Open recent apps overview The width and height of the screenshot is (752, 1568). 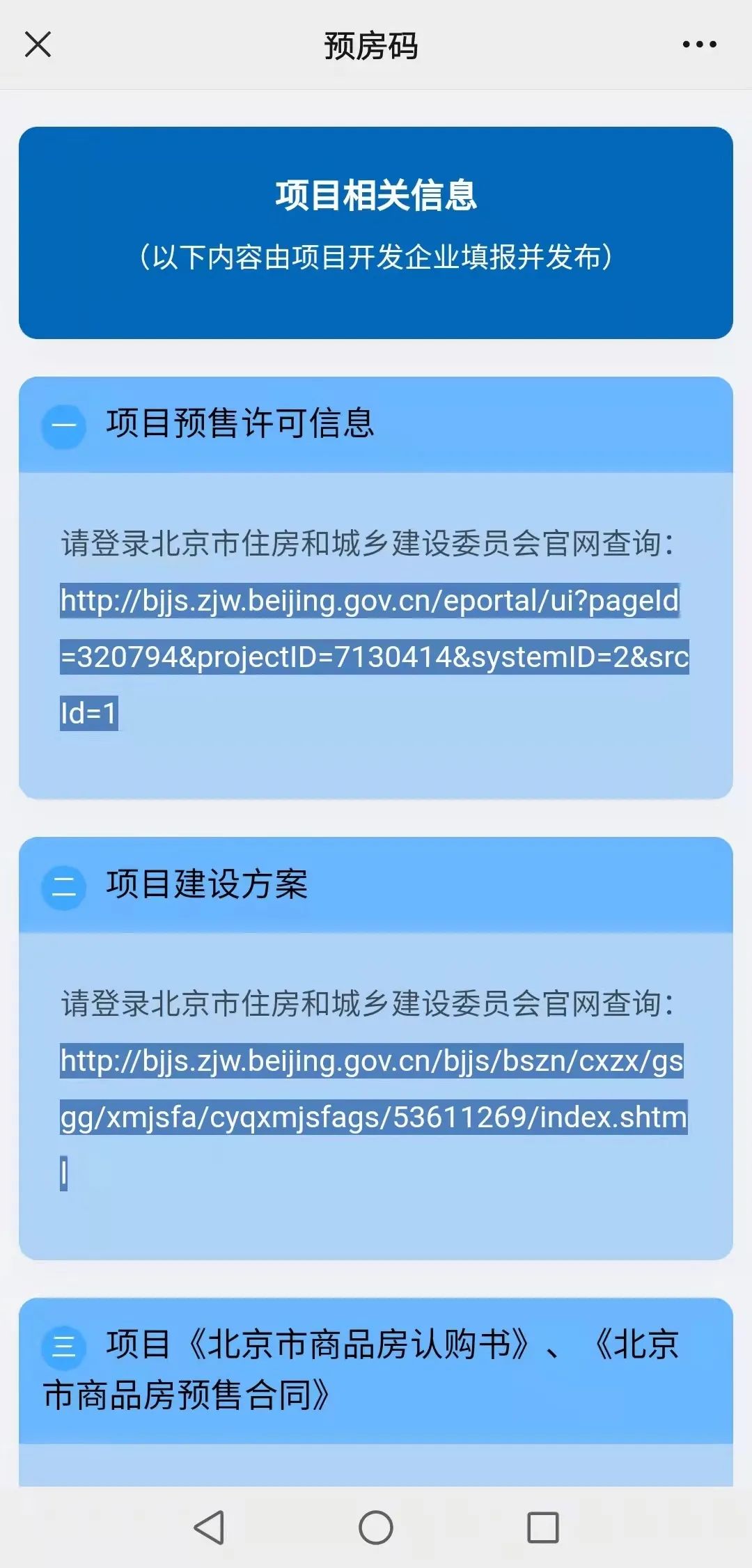(543, 1528)
